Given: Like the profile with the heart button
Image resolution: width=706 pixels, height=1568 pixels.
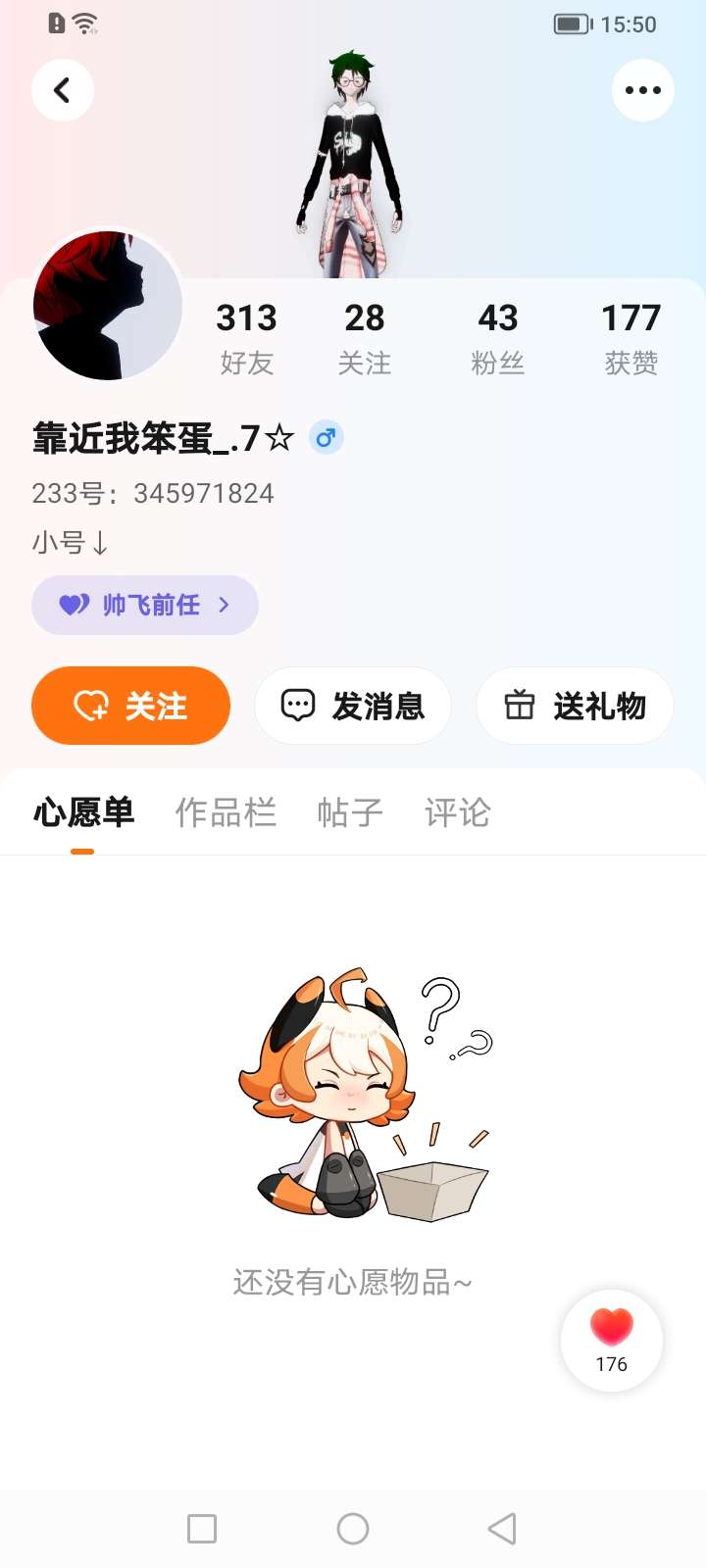Looking at the screenshot, I should (611, 1339).
